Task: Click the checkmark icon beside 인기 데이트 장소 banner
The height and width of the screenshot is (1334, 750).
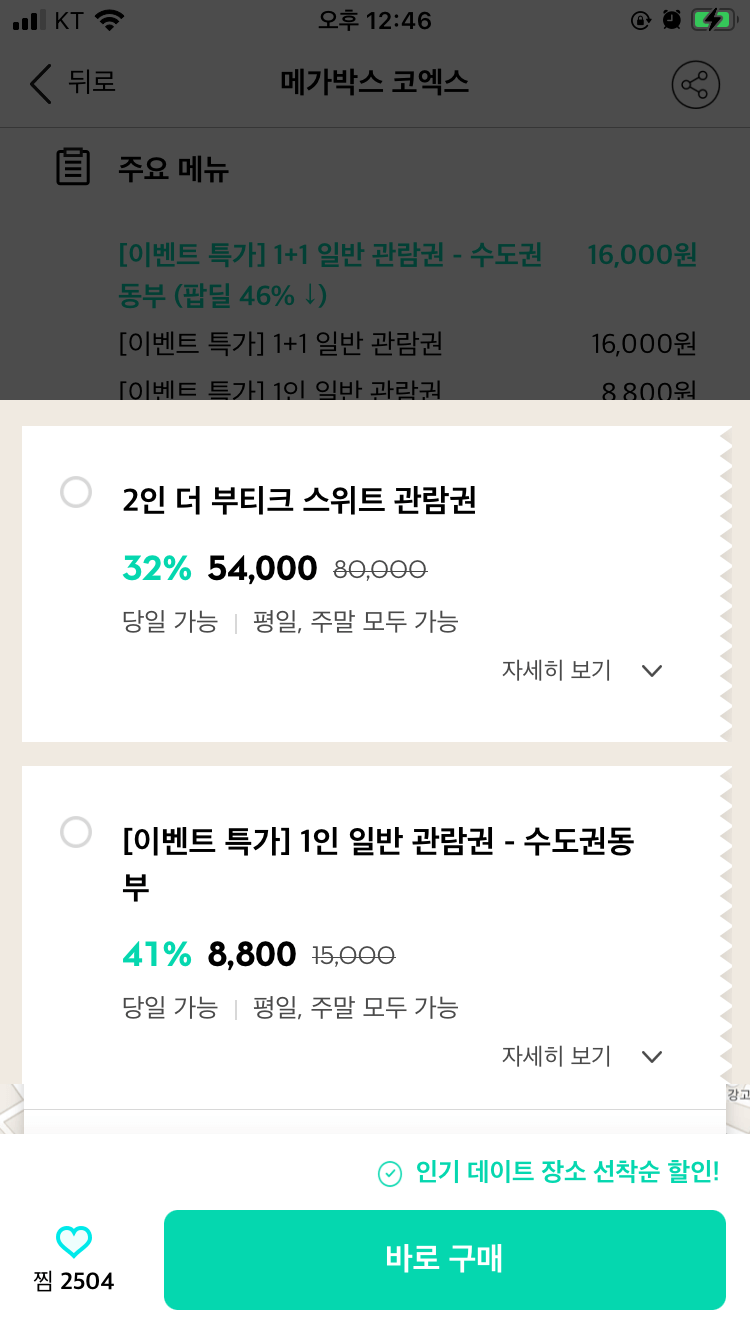Action: pos(389,1173)
